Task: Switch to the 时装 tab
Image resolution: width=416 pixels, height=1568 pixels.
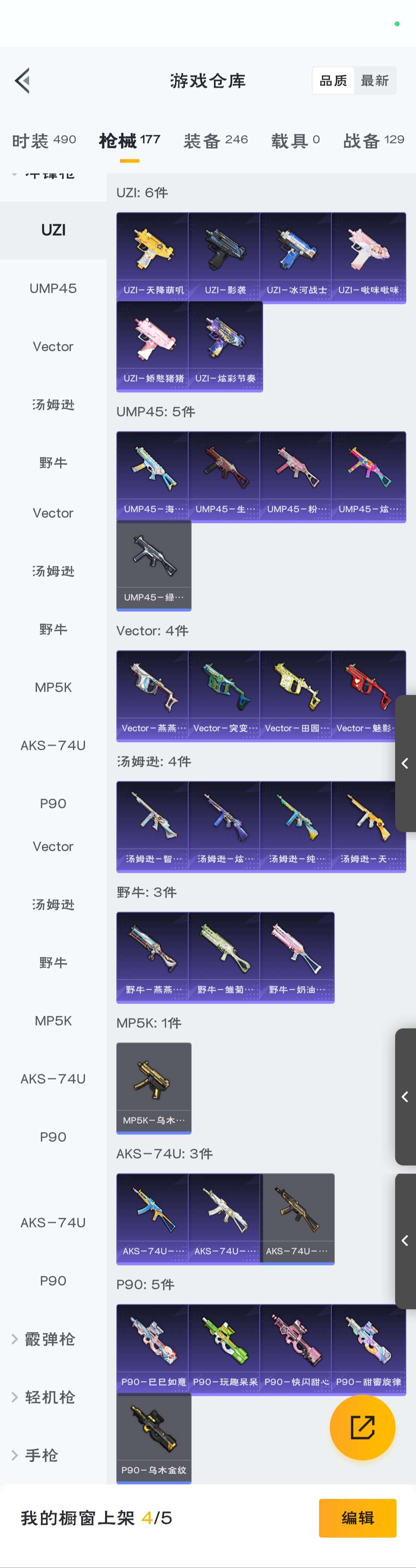Action: click(x=44, y=140)
